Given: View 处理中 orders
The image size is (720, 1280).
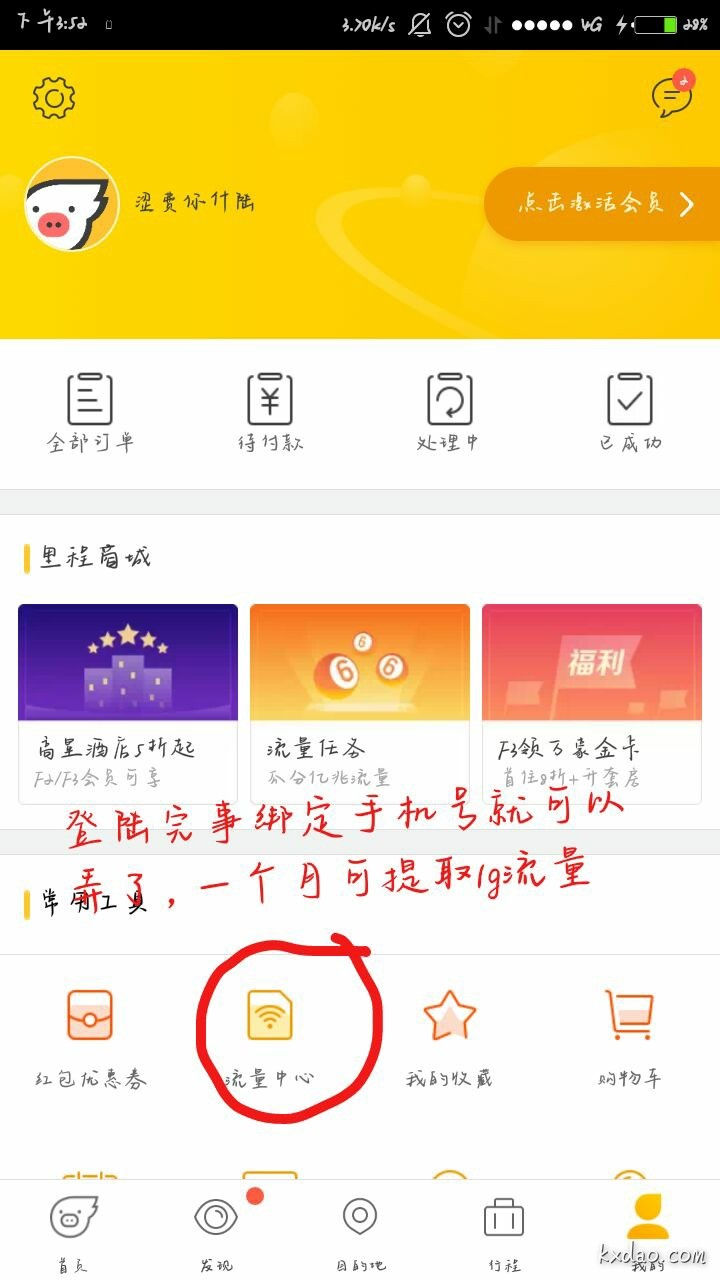Looking at the screenshot, I should (449, 412).
